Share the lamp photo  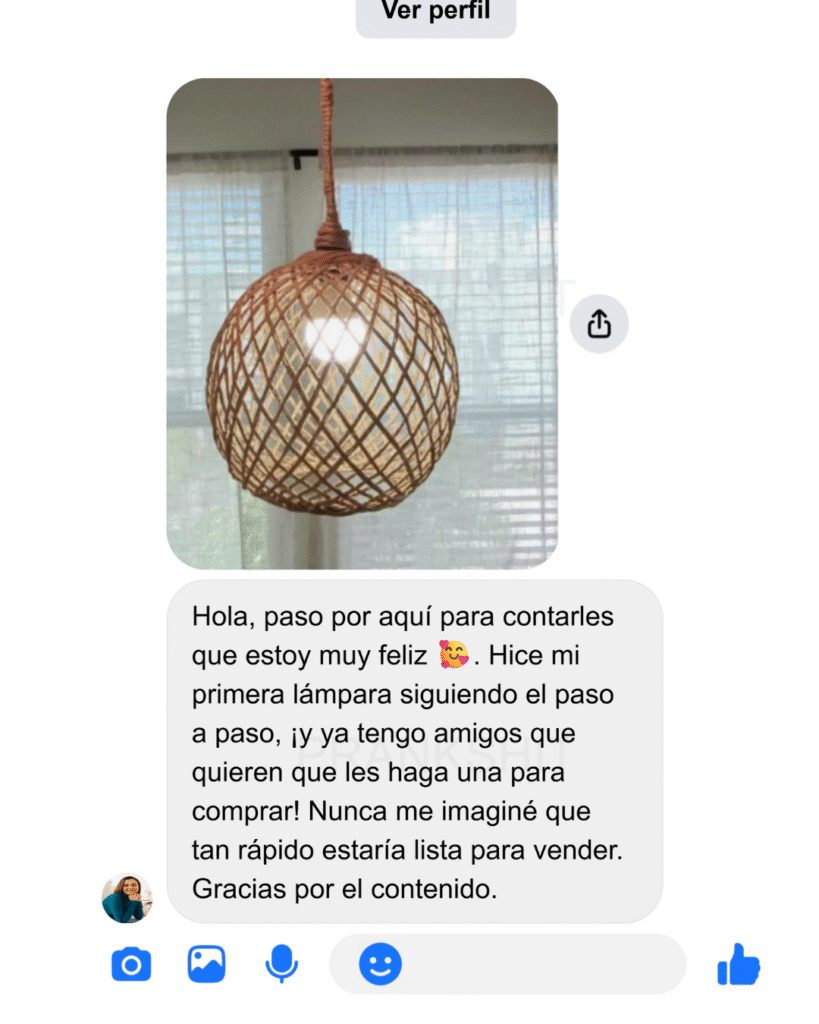click(x=599, y=324)
